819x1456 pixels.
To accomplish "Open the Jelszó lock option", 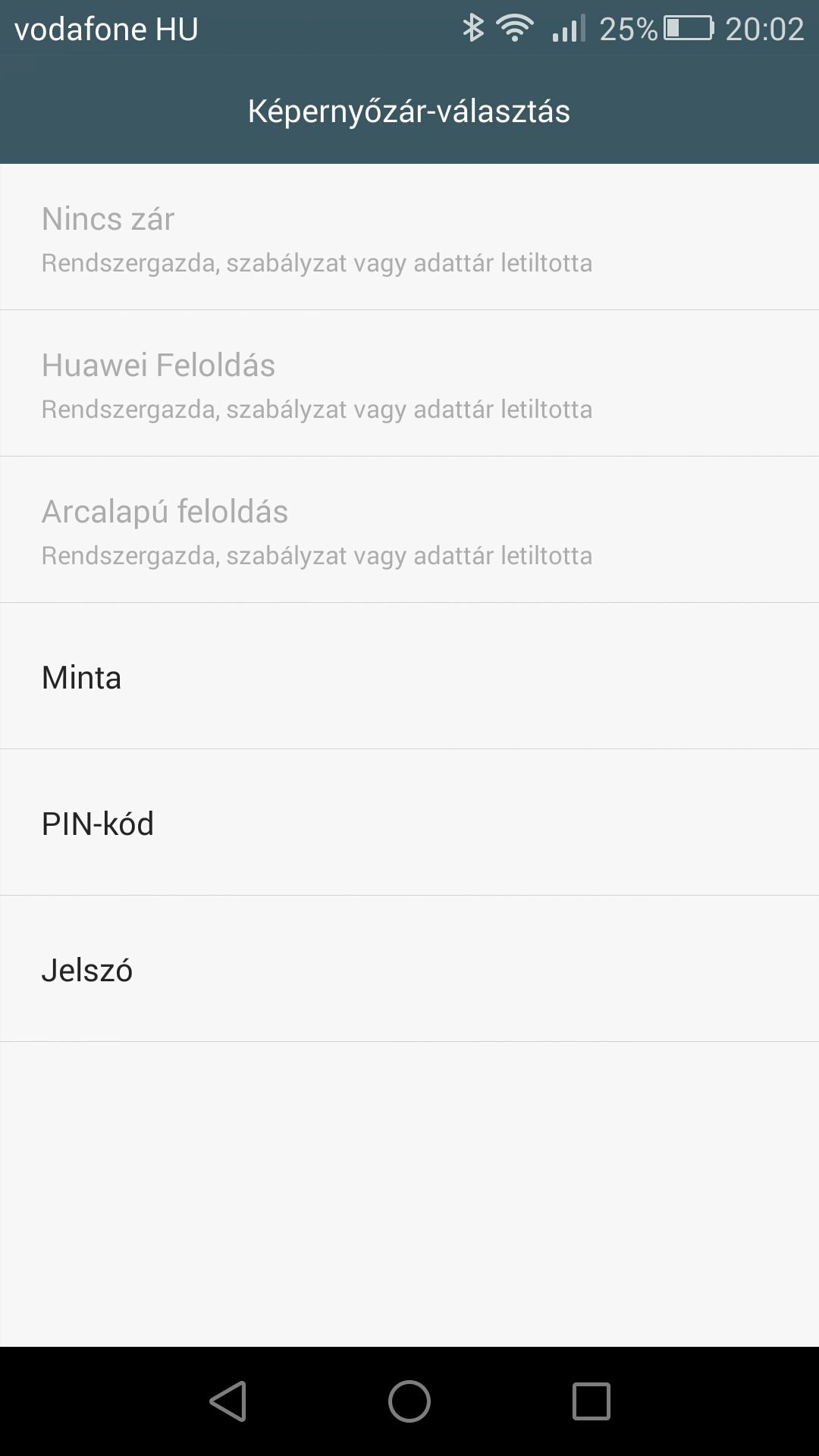I will (409, 968).
